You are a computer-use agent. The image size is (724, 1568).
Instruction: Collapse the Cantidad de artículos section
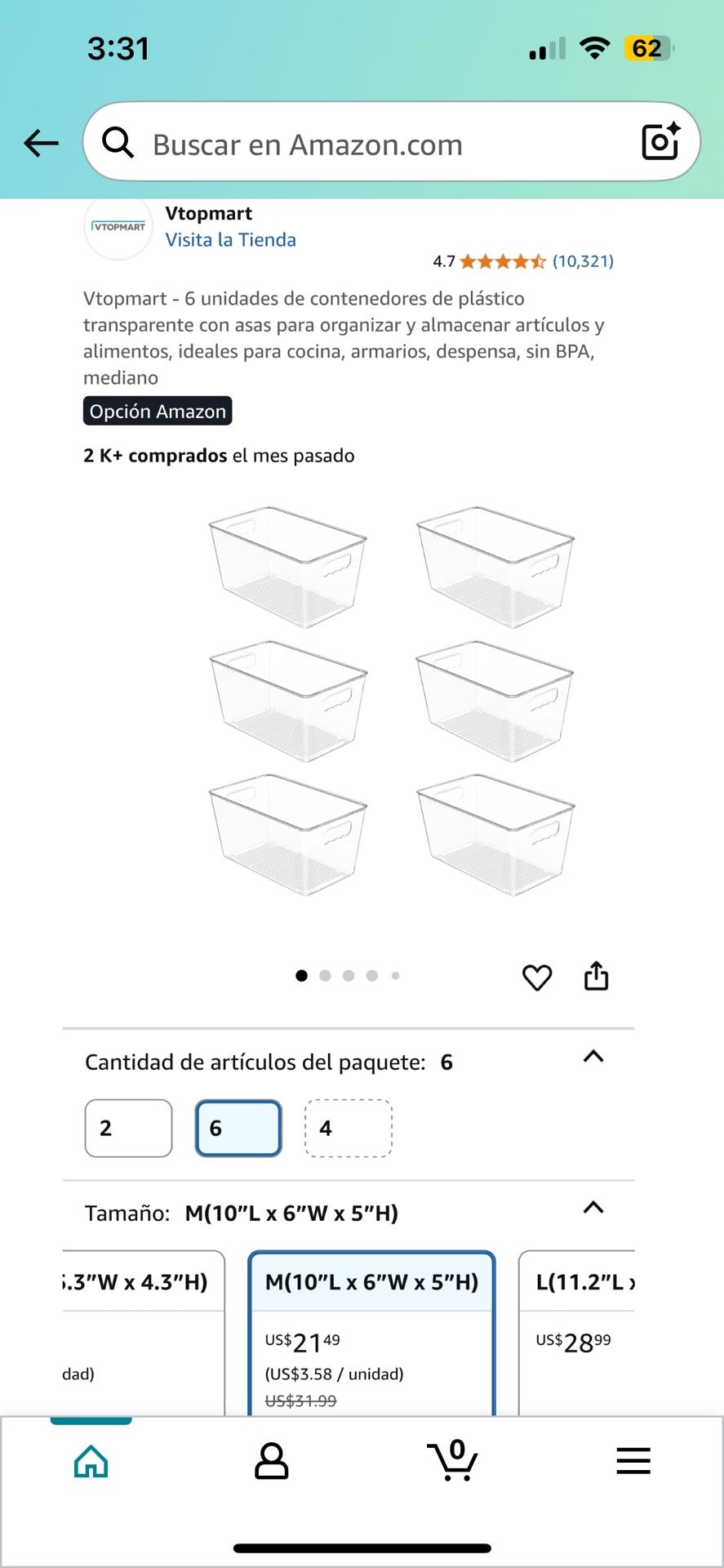click(594, 1056)
